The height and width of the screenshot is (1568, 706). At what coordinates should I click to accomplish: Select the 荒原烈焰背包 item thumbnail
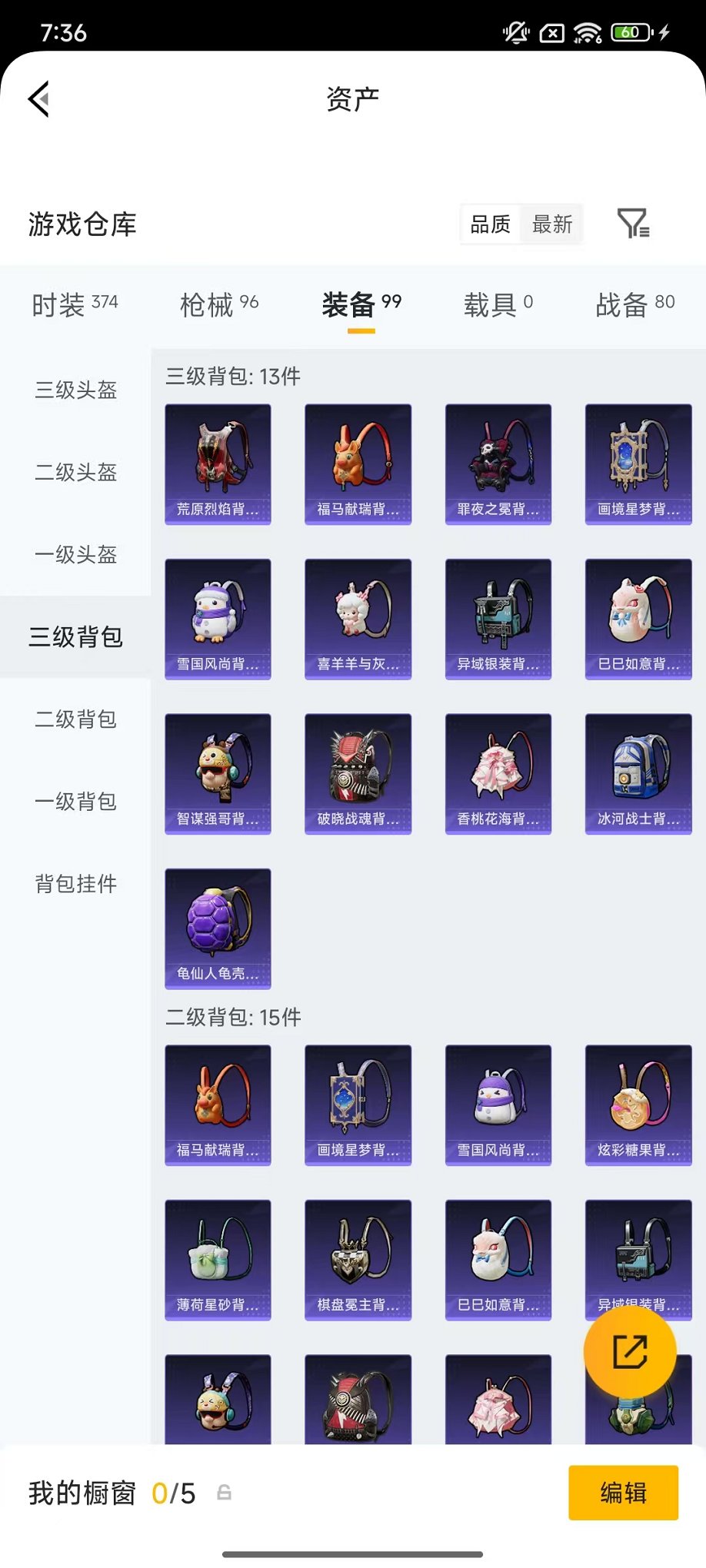[218, 463]
